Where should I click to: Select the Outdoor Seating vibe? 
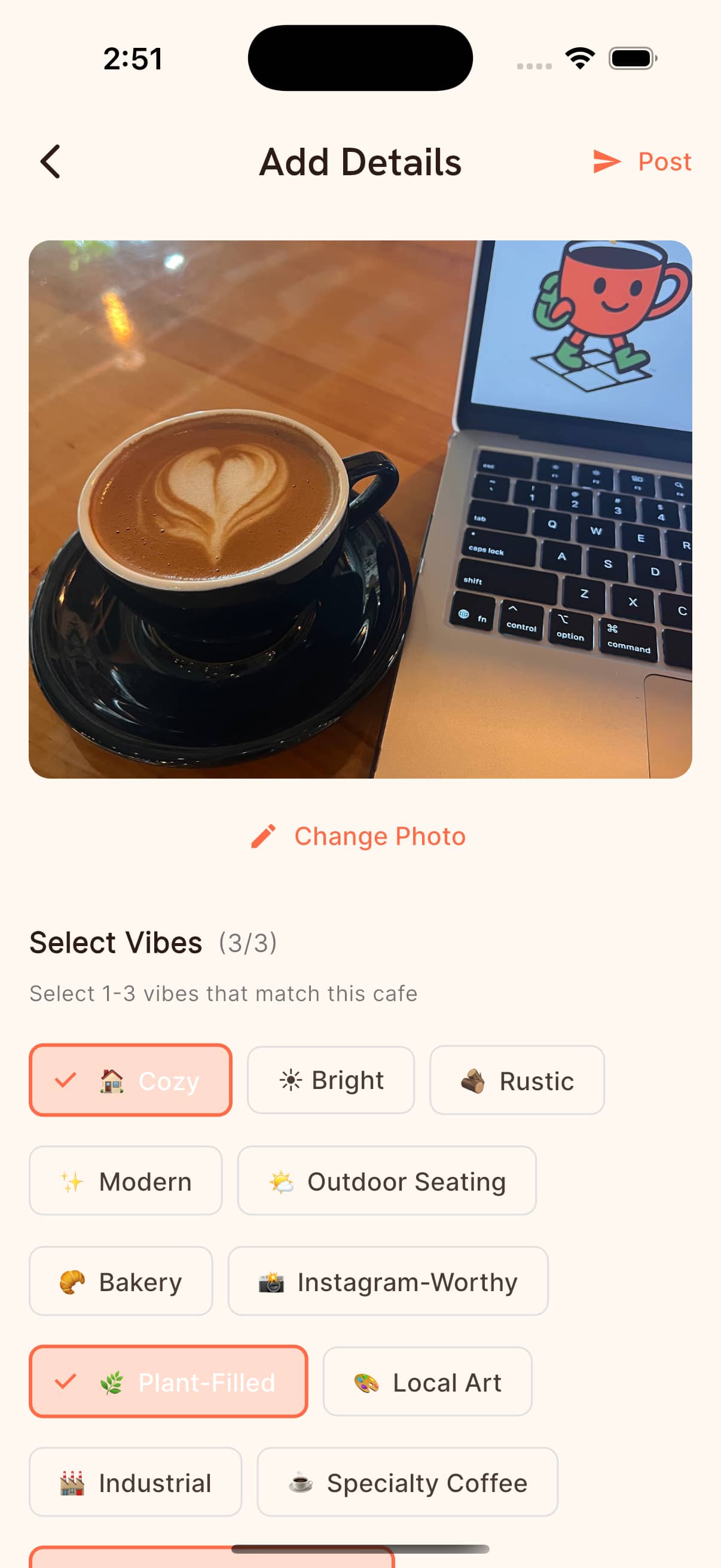click(x=387, y=1180)
